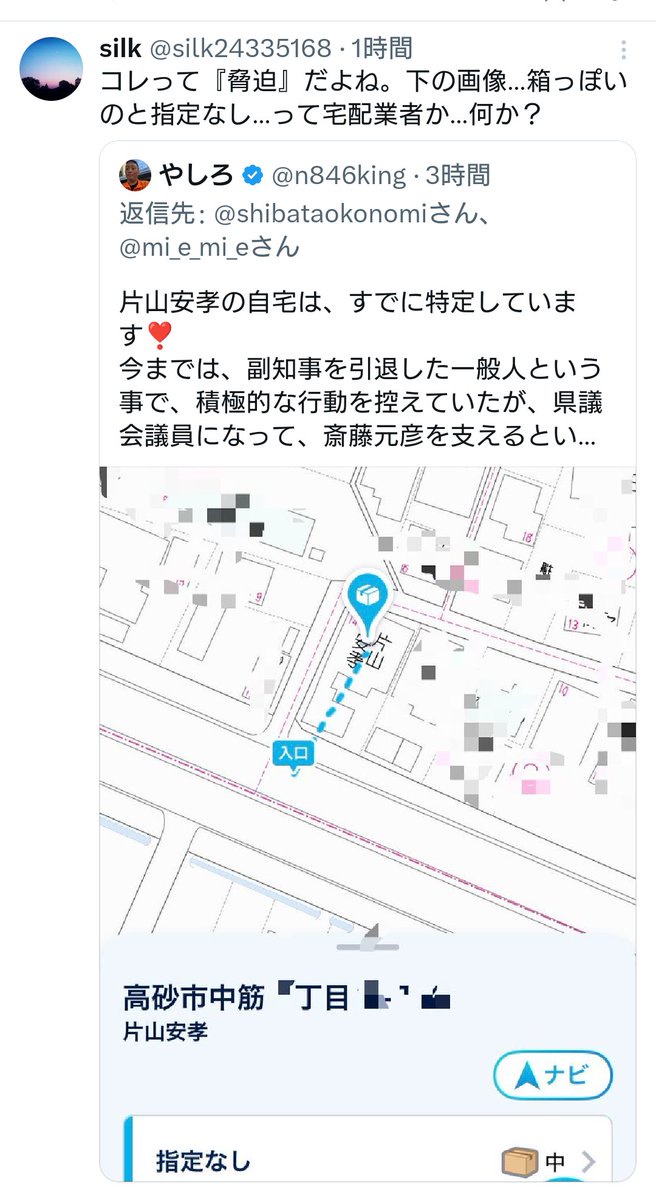View the map image attached to the quoted post
The width and height of the screenshot is (656, 1200).
click(x=368, y=822)
